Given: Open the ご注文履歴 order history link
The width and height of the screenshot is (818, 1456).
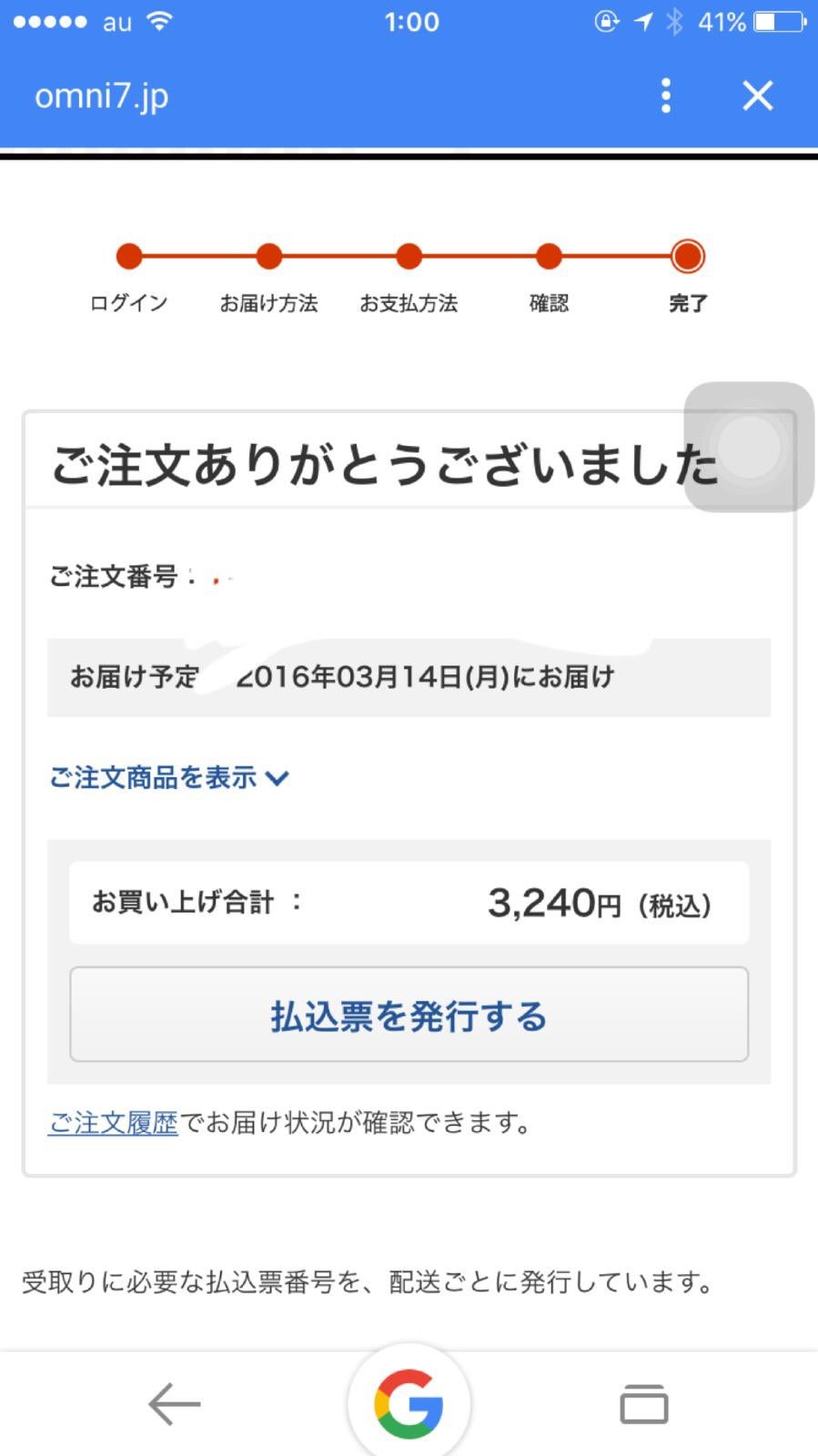Looking at the screenshot, I should 113,1123.
